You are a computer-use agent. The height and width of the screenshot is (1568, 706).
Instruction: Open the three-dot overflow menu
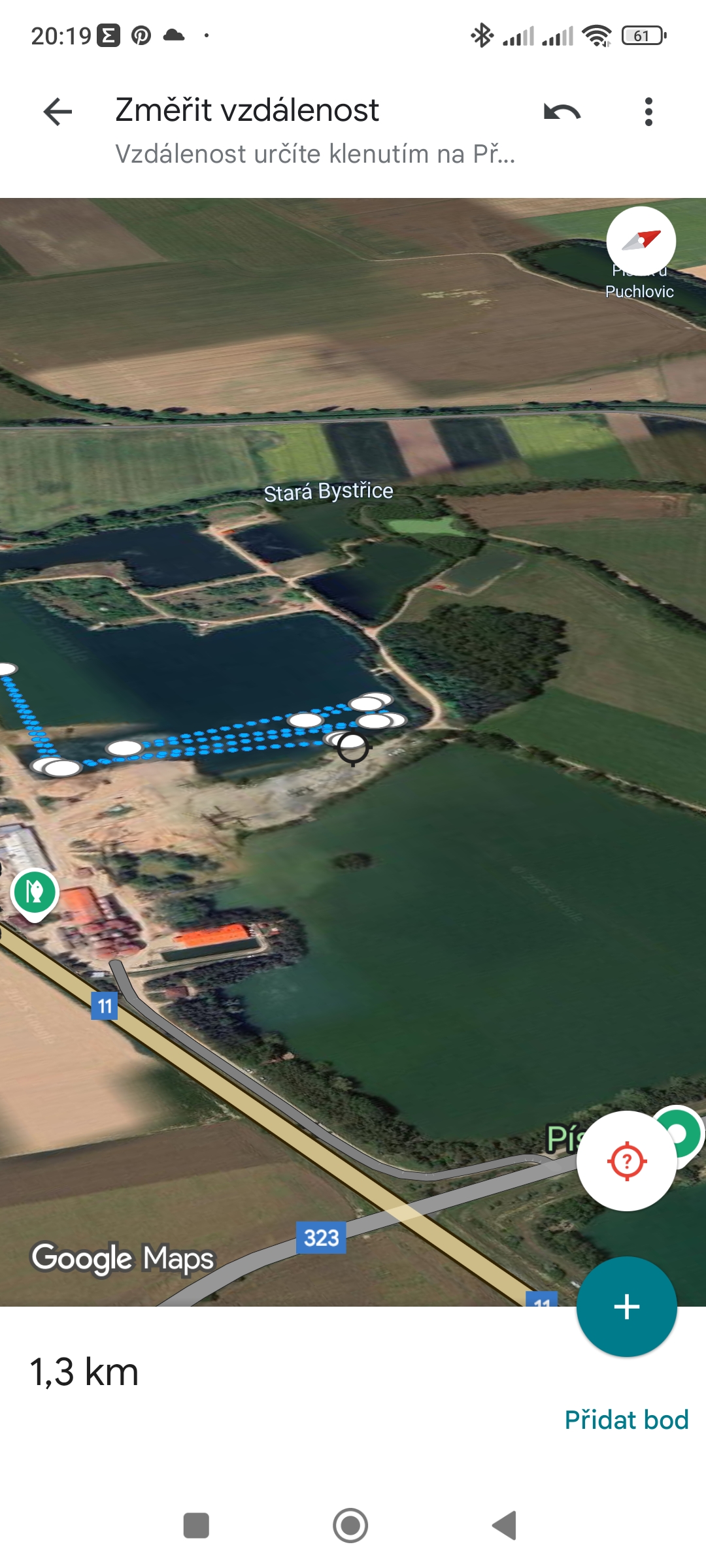pyautogui.click(x=648, y=112)
